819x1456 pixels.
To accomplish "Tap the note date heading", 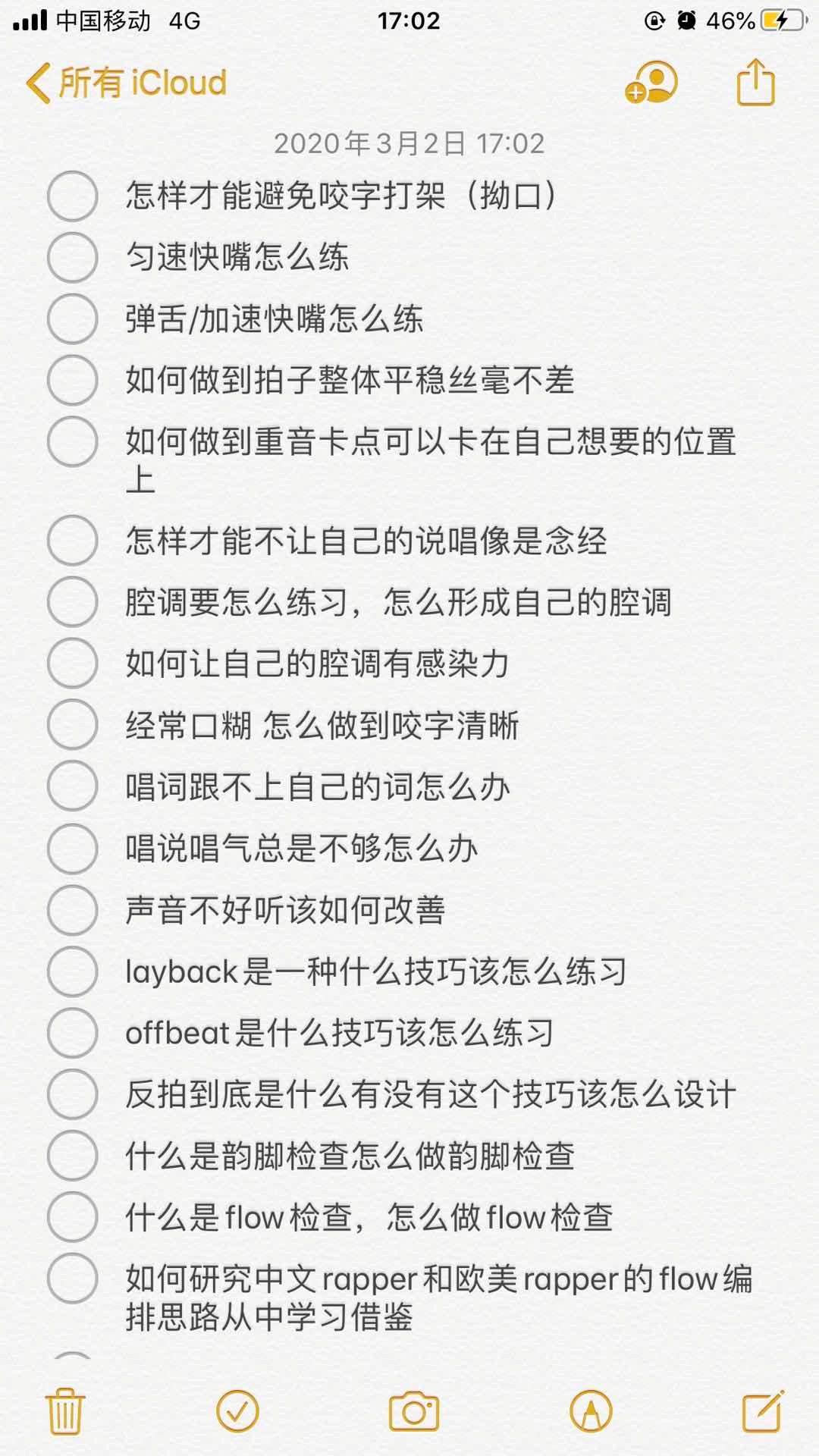I will [409, 143].
